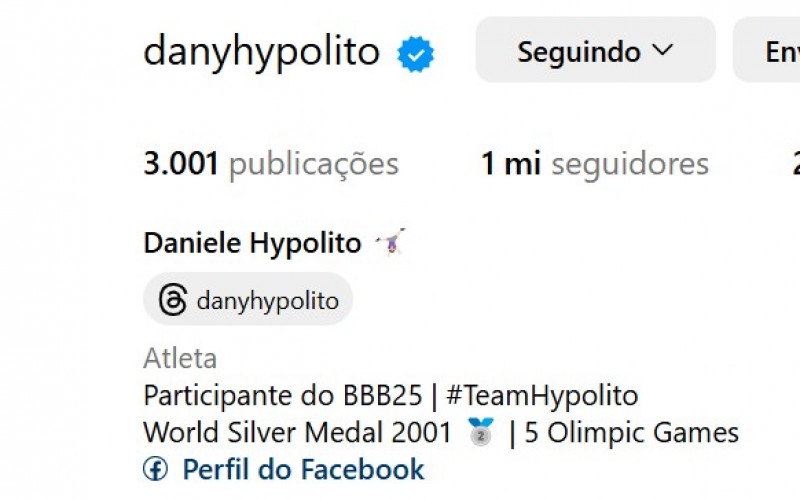The width and height of the screenshot is (800, 500).
Task: Tap the Enviar mensagem button
Action: (770, 50)
